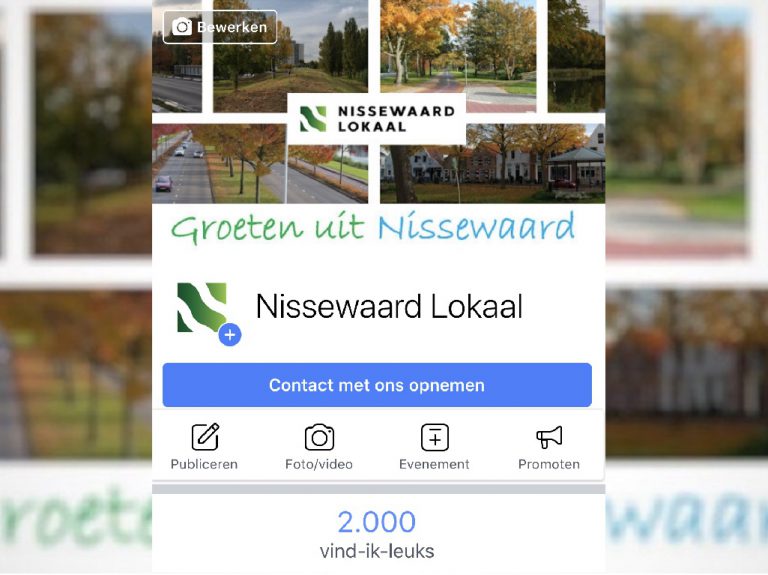Screen dimensions: 768x575
Task: Tap Bewerken to edit the cover photo
Action: 220,27
